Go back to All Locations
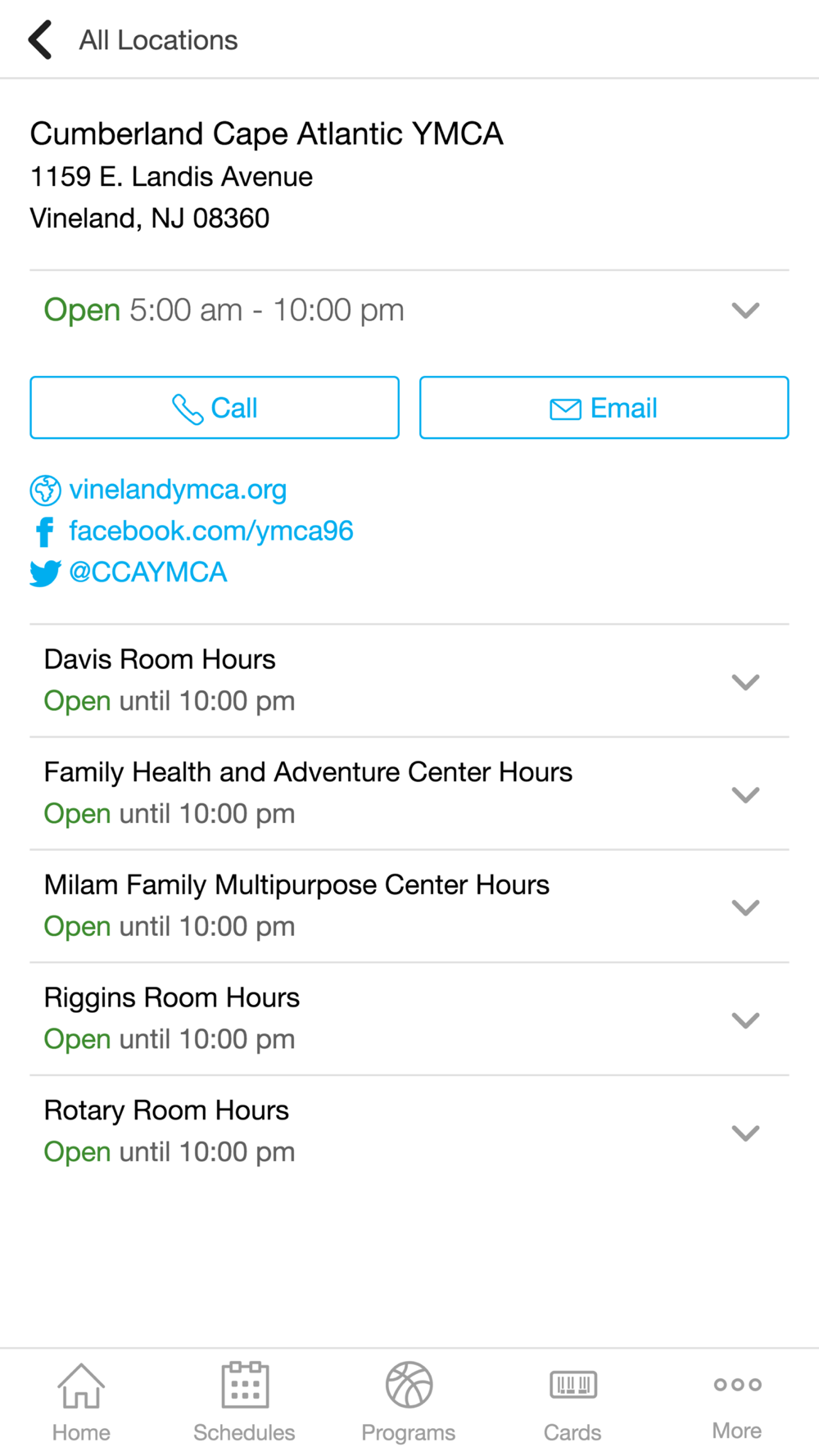819x1456 pixels. coord(133,40)
